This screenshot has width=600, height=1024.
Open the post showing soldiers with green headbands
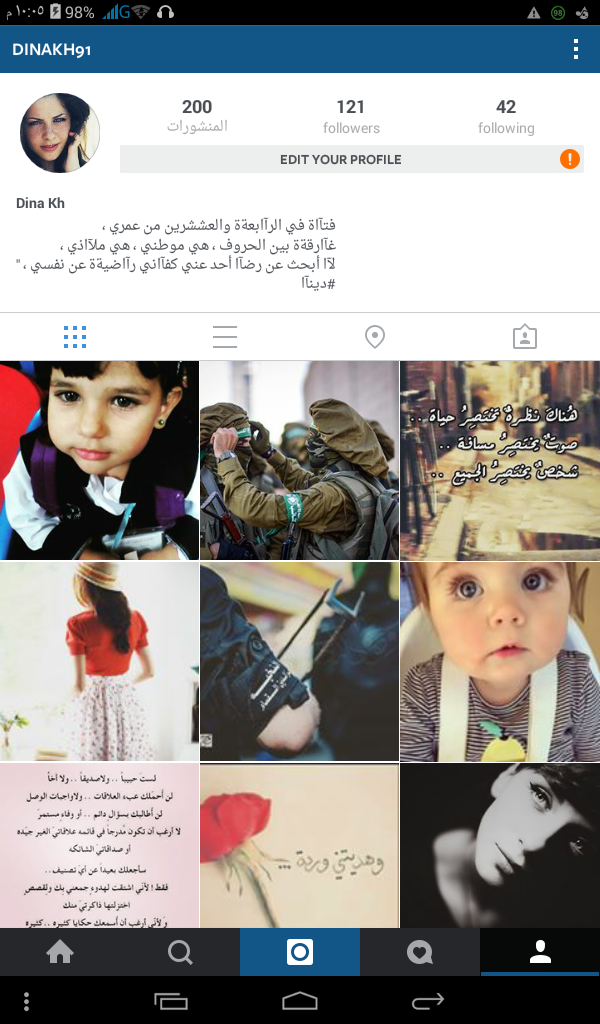point(299,460)
